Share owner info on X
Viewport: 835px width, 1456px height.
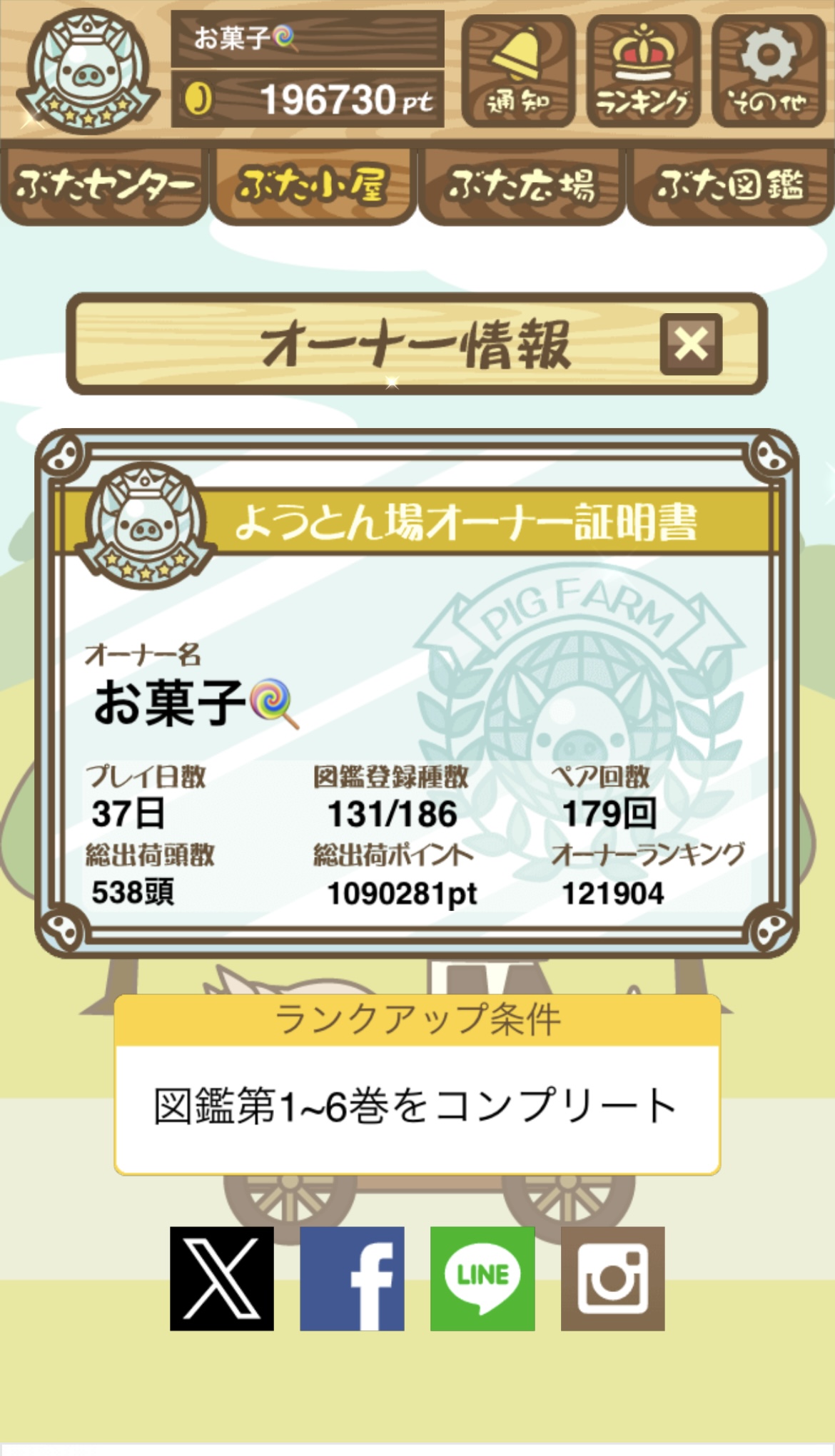click(x=222, y=1278)
